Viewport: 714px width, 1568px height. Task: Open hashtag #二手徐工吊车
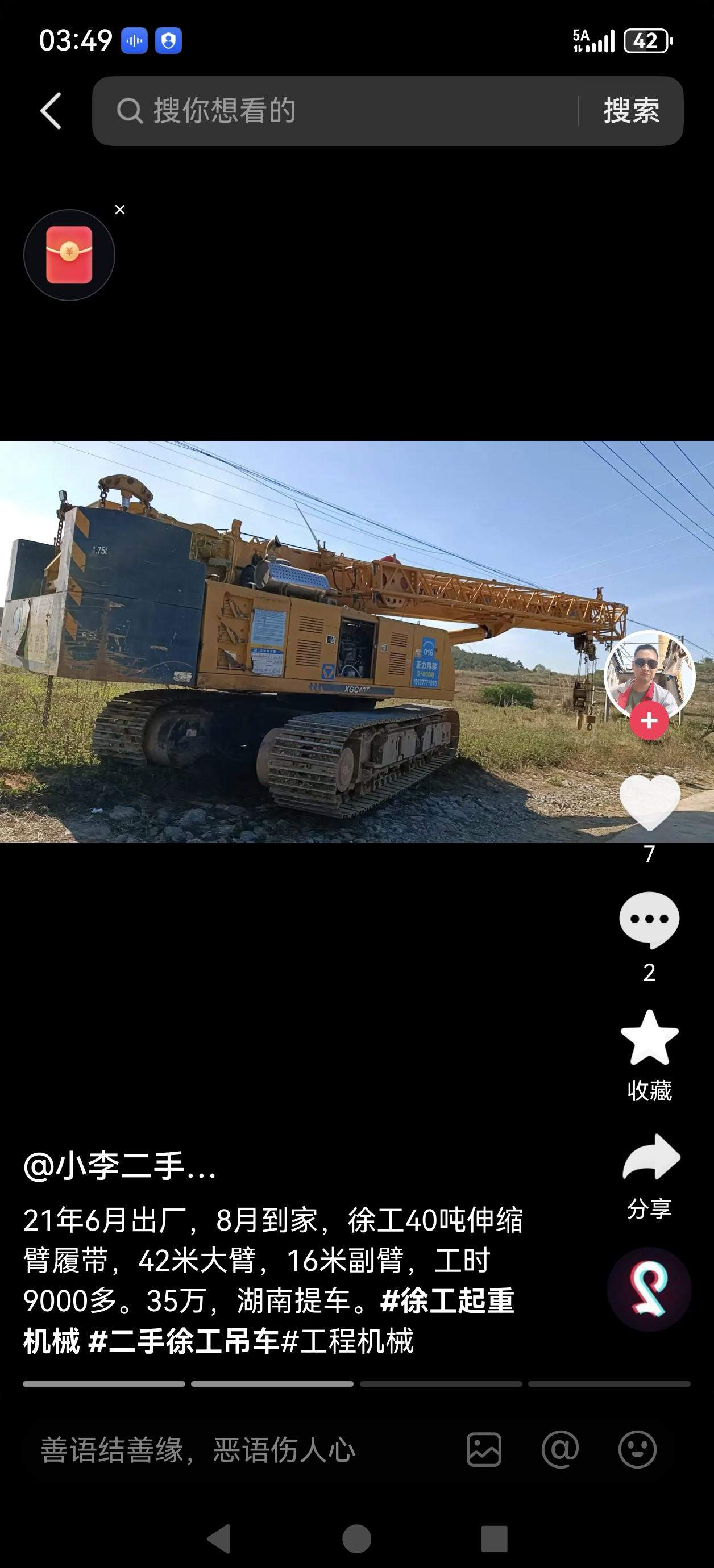coord(183,1341)
